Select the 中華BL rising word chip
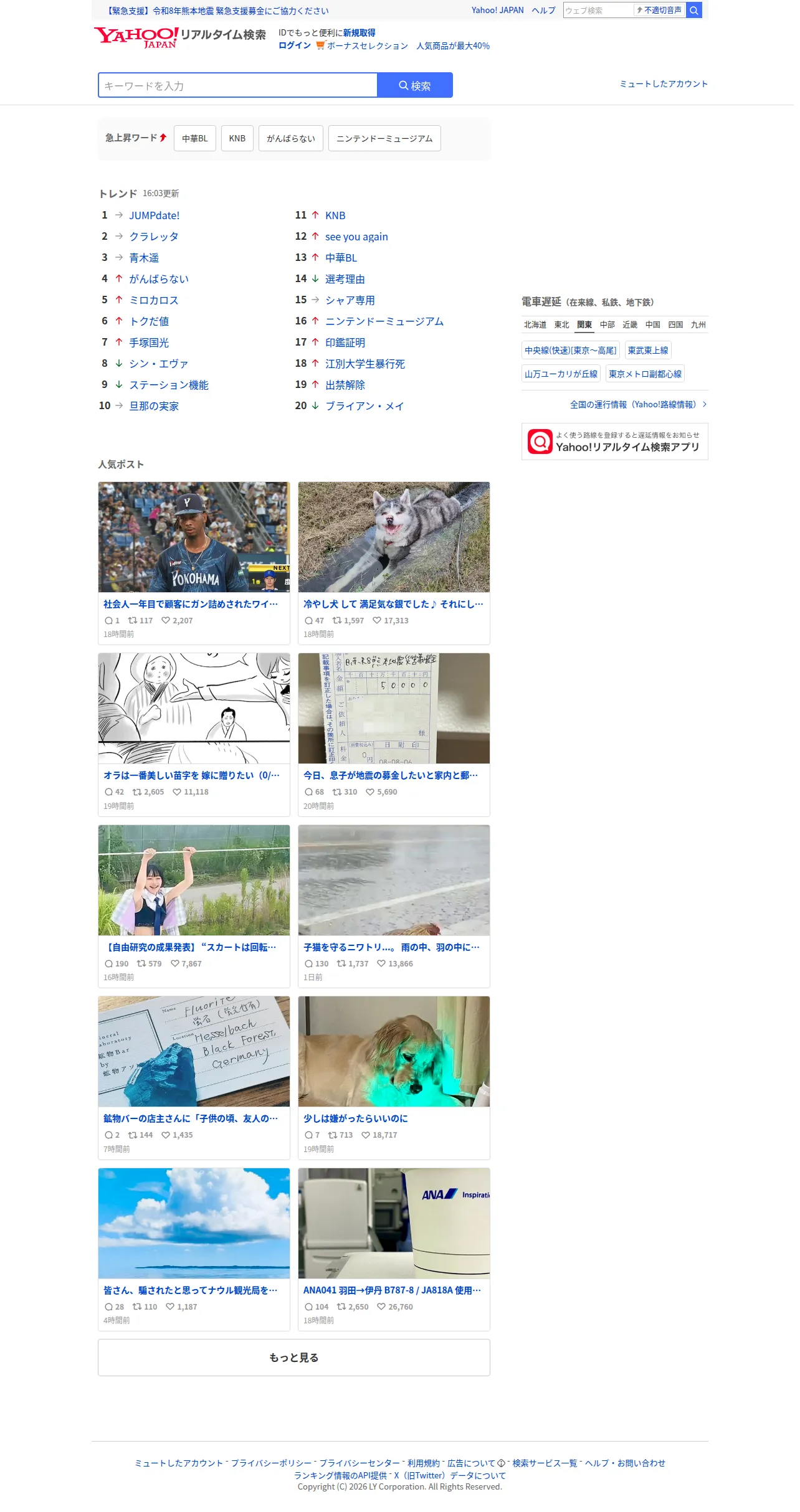Image resolution: width=800 pixels, height=1512 pixels. (195, 138)
